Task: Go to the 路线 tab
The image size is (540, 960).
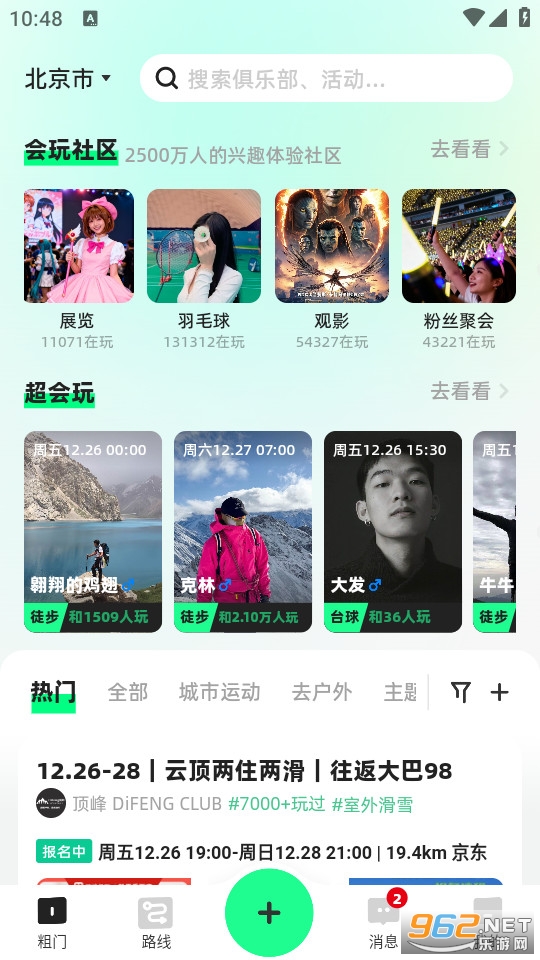Action: [156, 923]
